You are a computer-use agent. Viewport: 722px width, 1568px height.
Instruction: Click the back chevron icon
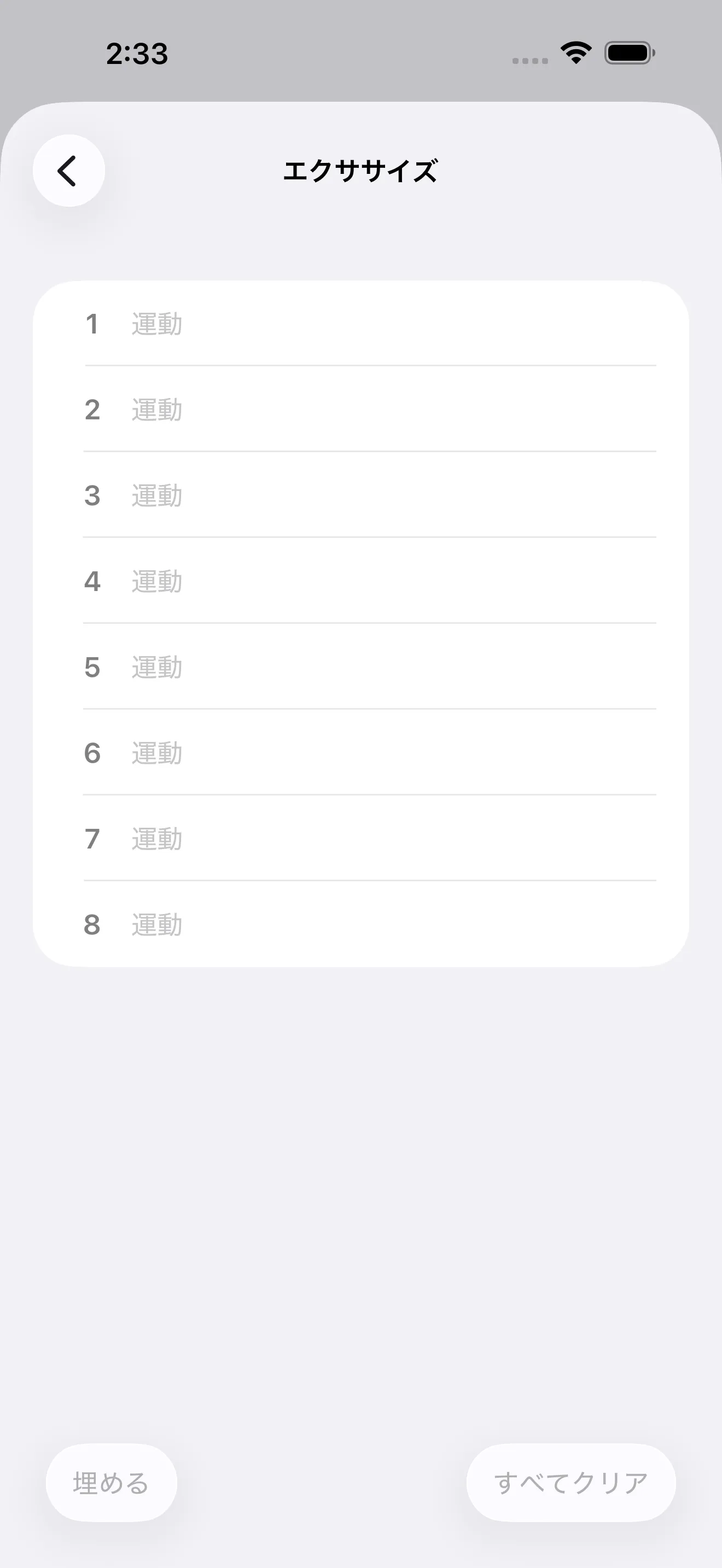coord(68,171)
